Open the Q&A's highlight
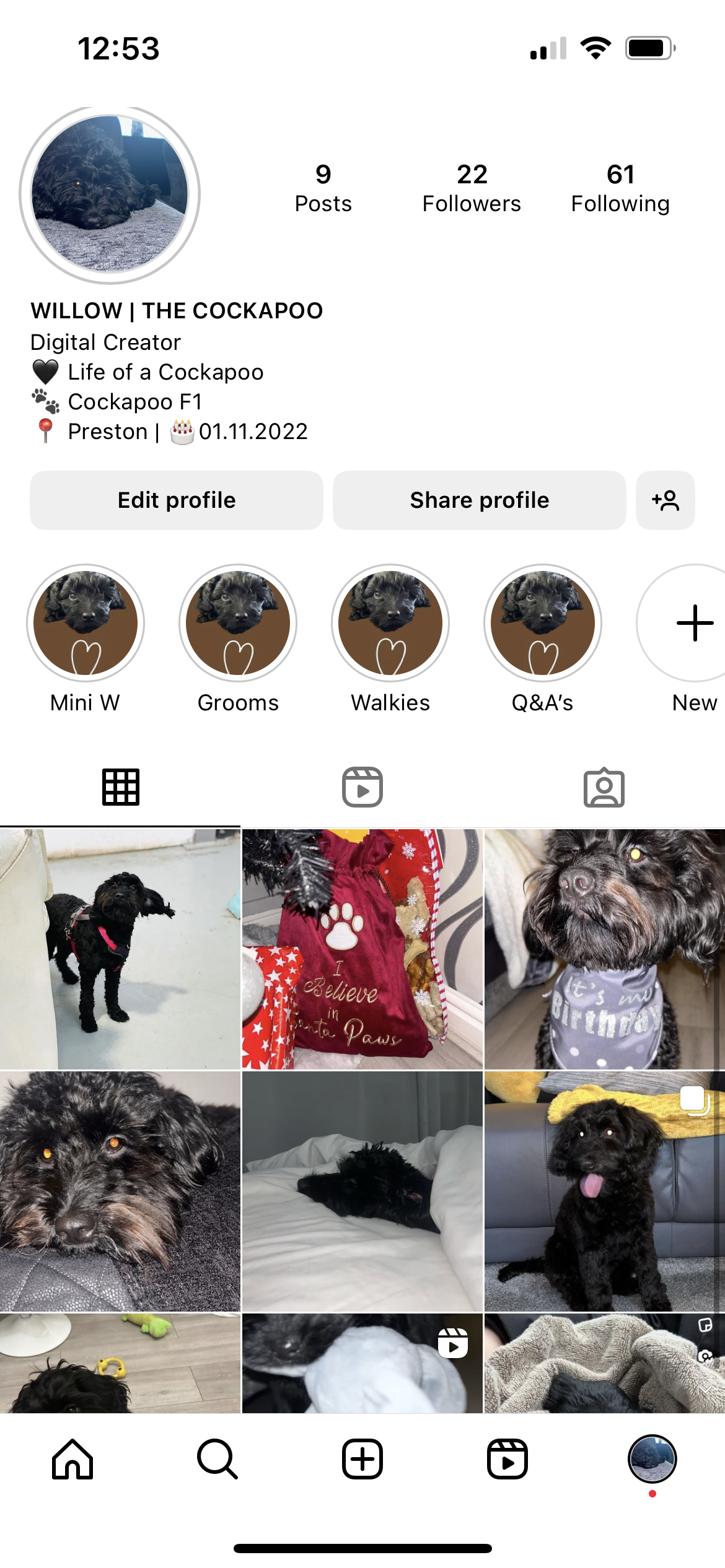725x1568 pixels. pos(543,622)
